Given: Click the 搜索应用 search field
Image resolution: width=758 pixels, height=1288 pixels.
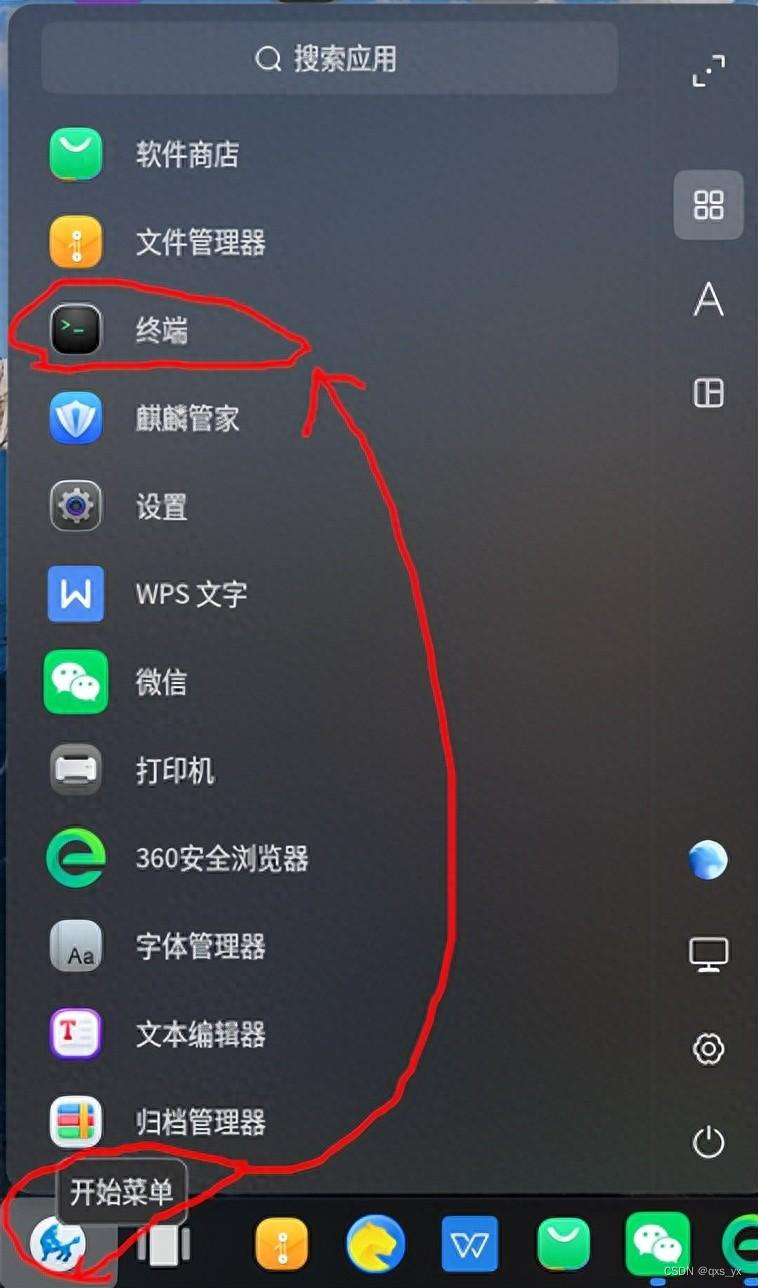Looking at the screenshot, I should [x=328, y=59].
